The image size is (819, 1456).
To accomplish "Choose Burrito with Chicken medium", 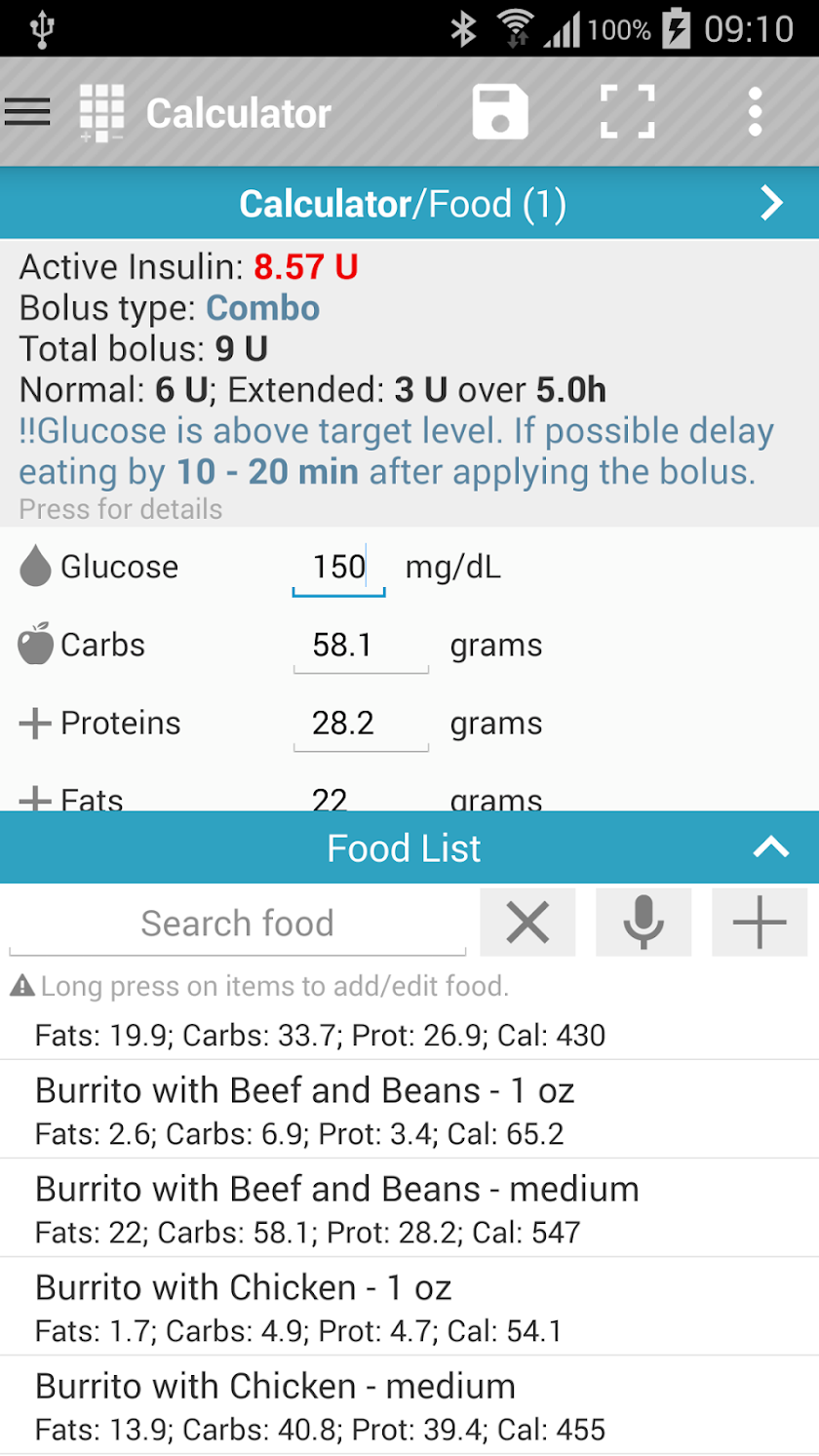I will pyautogui.click(x=409, y=1405).
